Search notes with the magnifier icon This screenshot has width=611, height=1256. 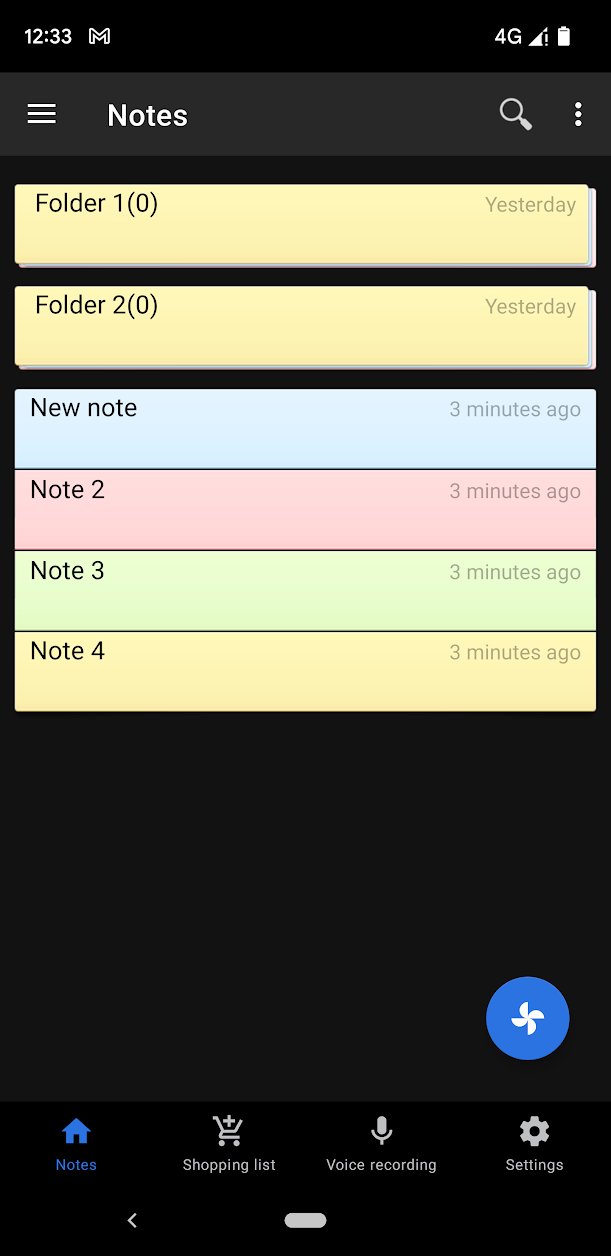click(515, 115)
